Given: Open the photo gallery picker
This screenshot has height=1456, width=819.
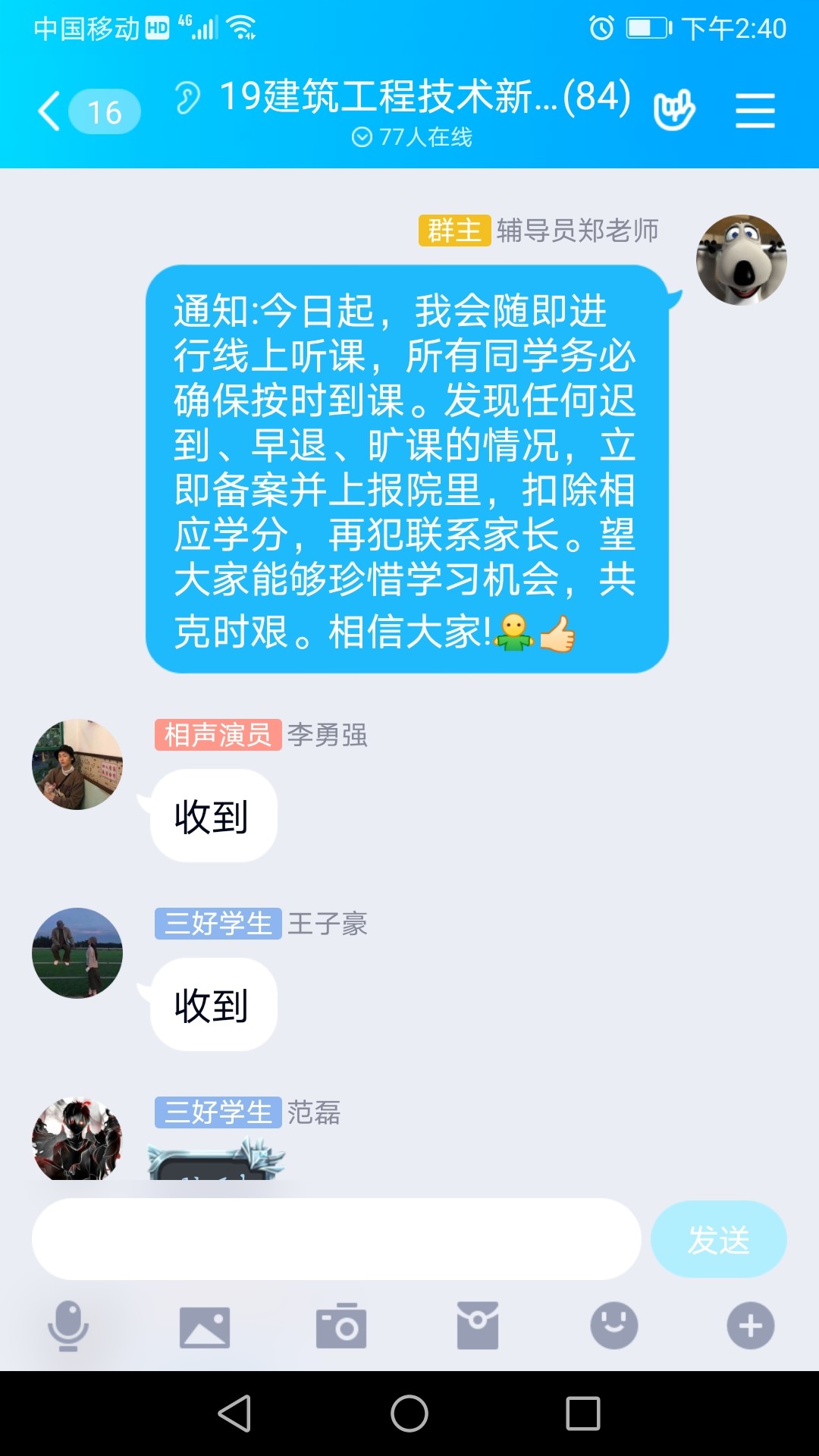Looking at the screenshot, I should tap(205, 1327).
